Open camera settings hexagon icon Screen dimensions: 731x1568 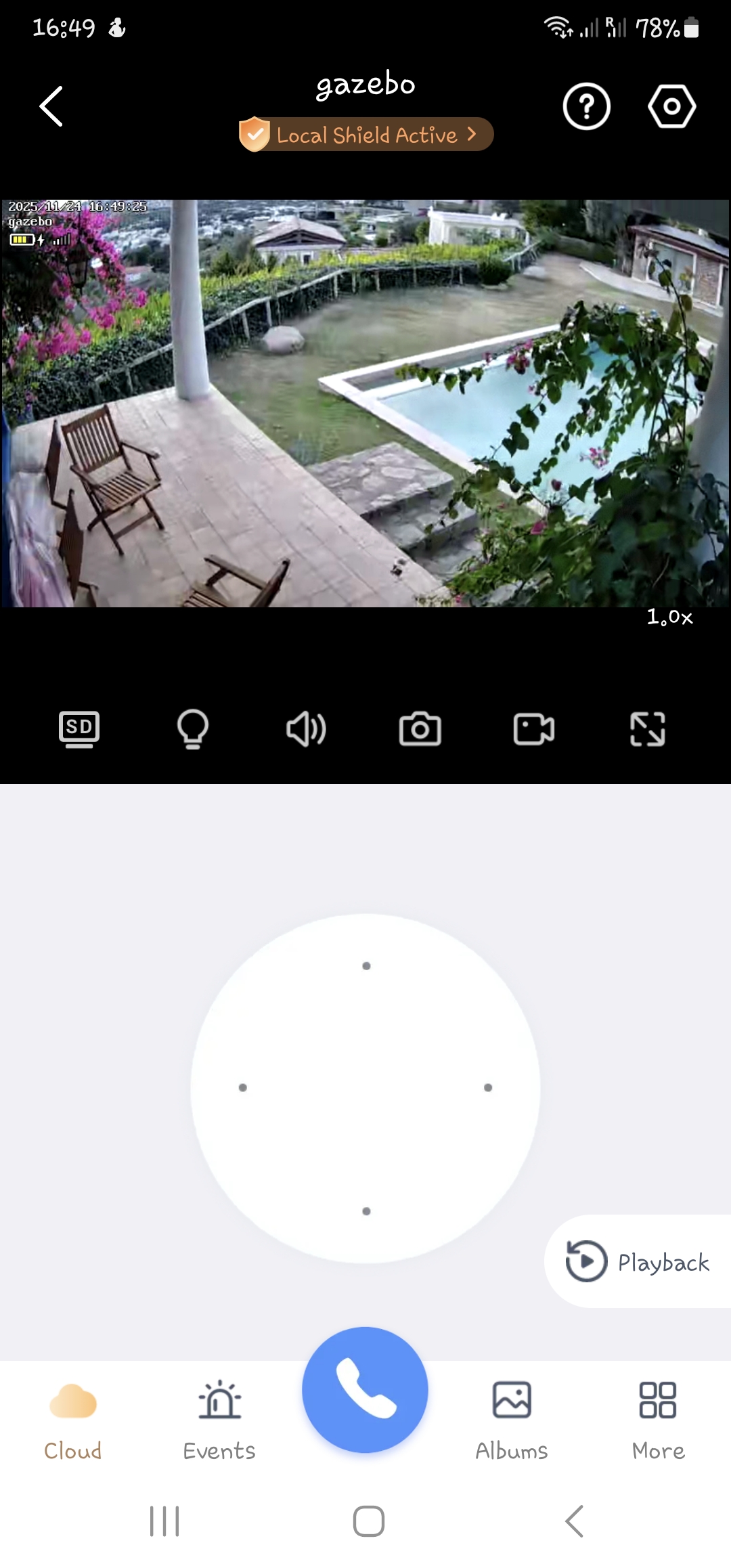pos(671,106)
